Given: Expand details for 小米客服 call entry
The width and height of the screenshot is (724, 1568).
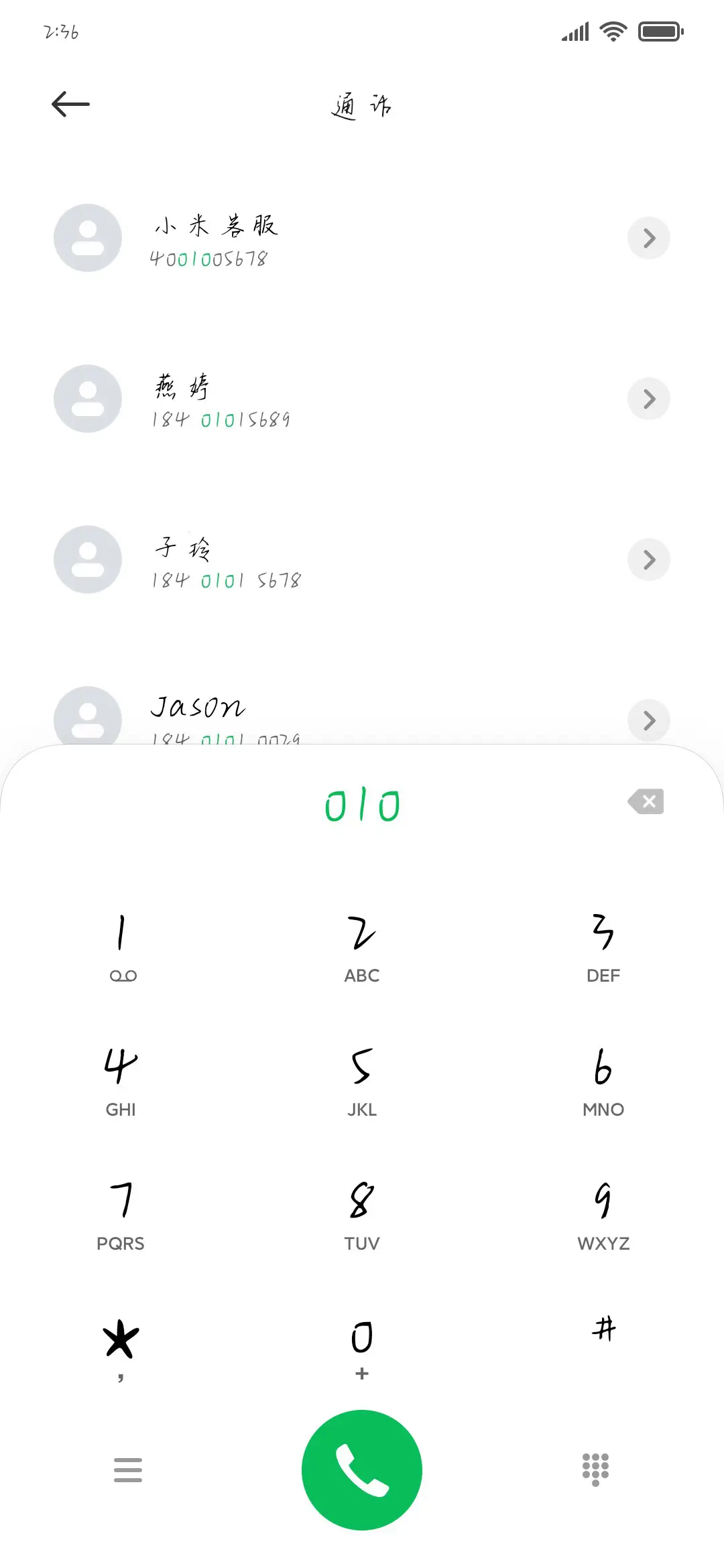Looking at the screenshot, I should point(648,238).
